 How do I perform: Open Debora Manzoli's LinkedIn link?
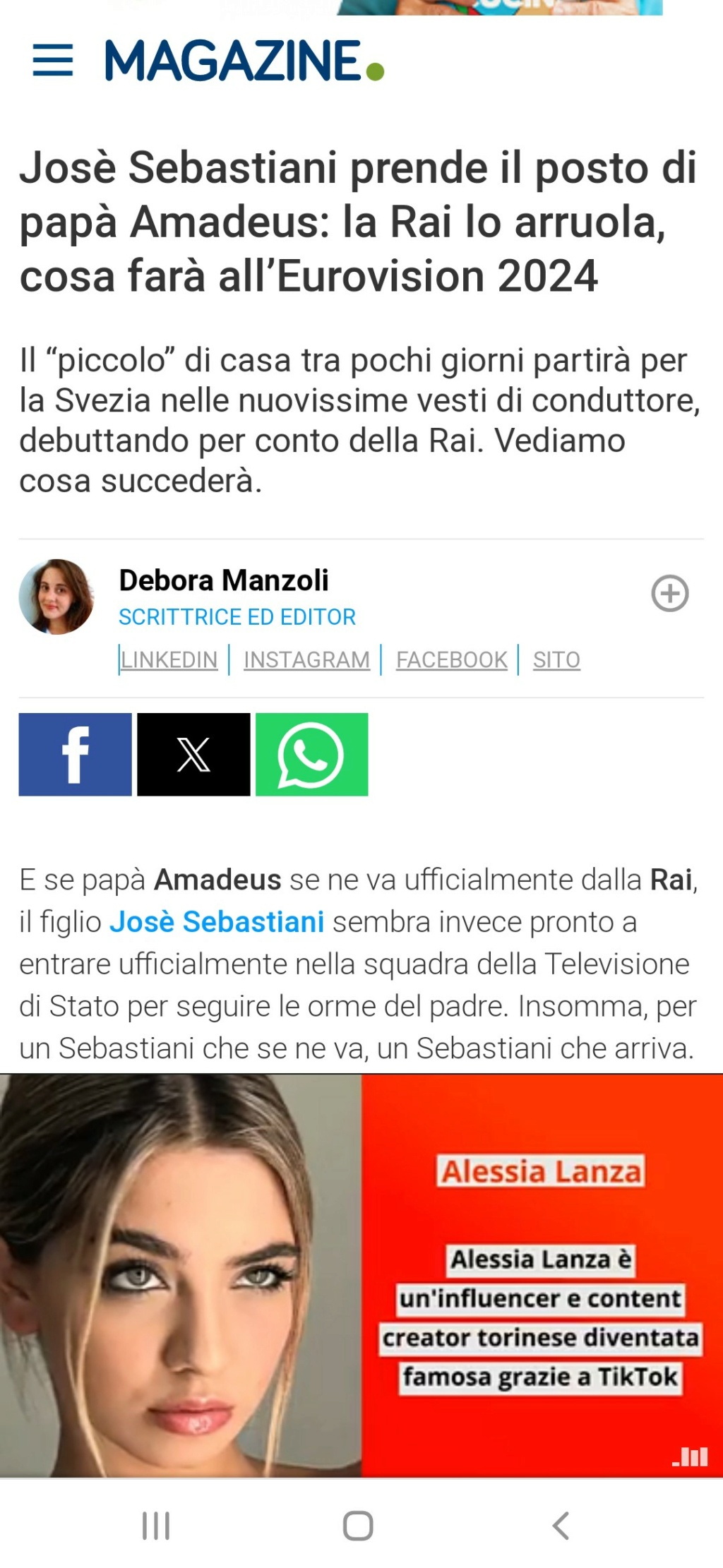click(169, 659)
